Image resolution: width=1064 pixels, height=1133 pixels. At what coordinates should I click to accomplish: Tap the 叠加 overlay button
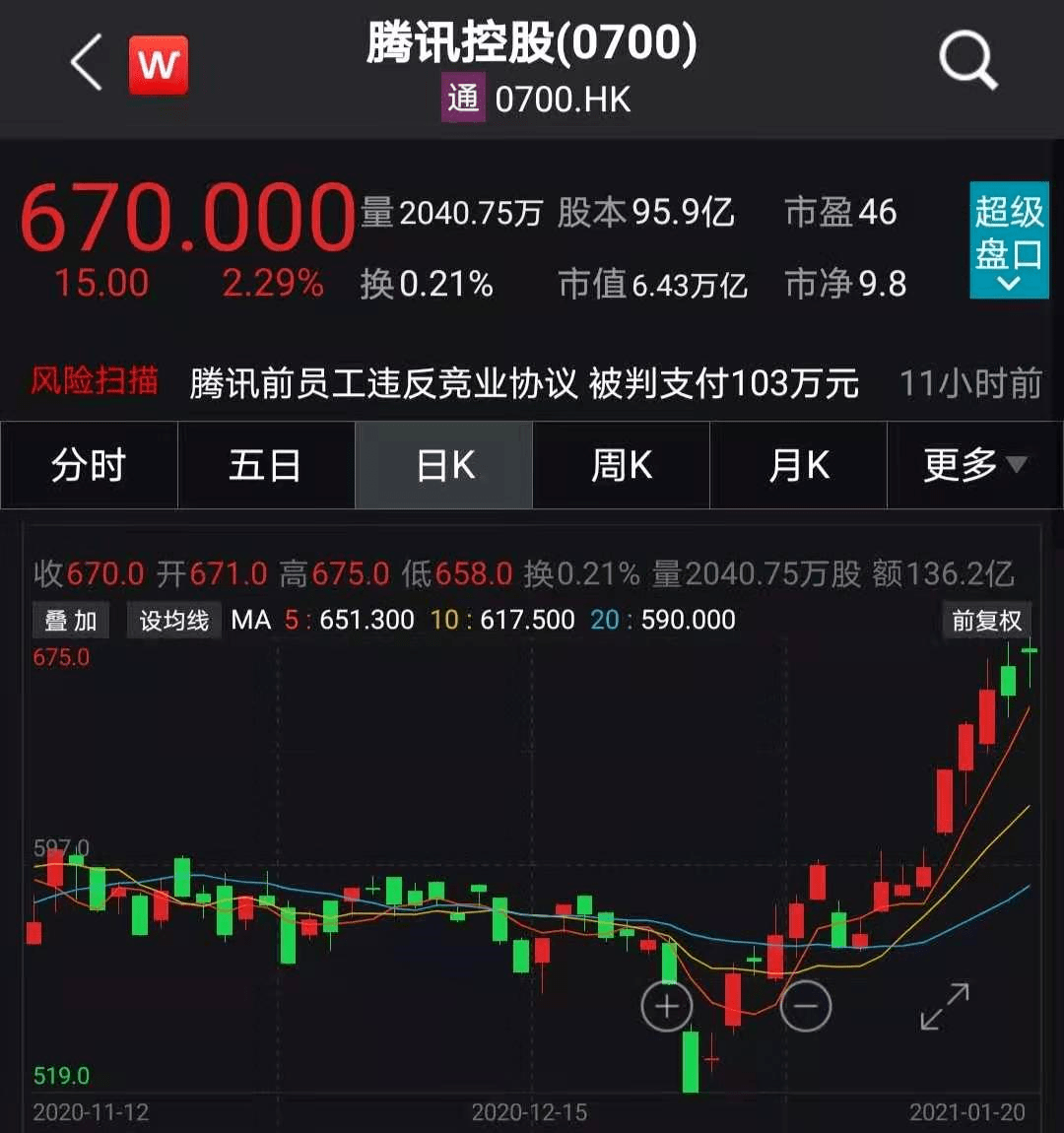[71, 621]
